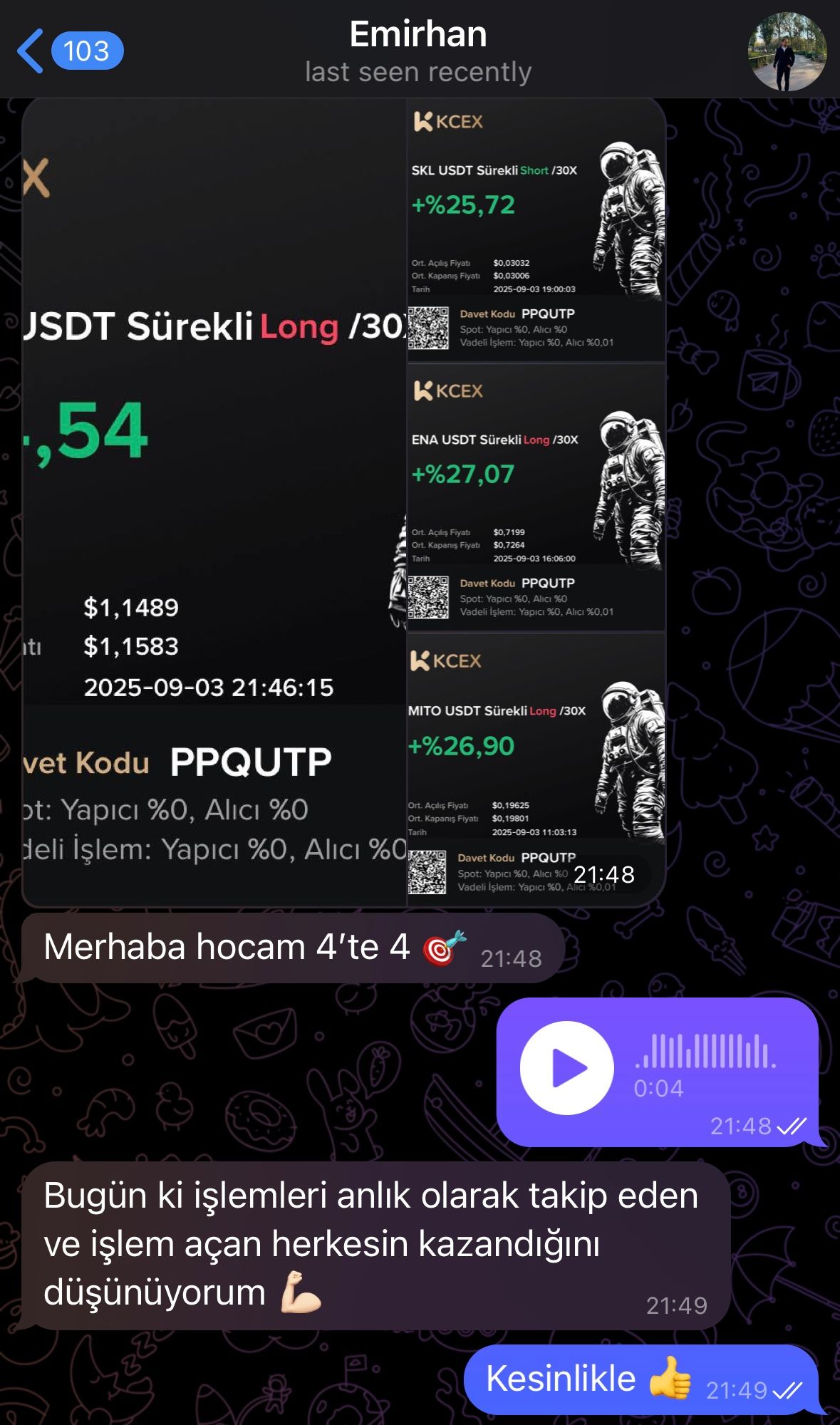Viewport: 840px width, 1425px height.
Task: Open Emirhan's profile photo
Action: tap(787, 51)
